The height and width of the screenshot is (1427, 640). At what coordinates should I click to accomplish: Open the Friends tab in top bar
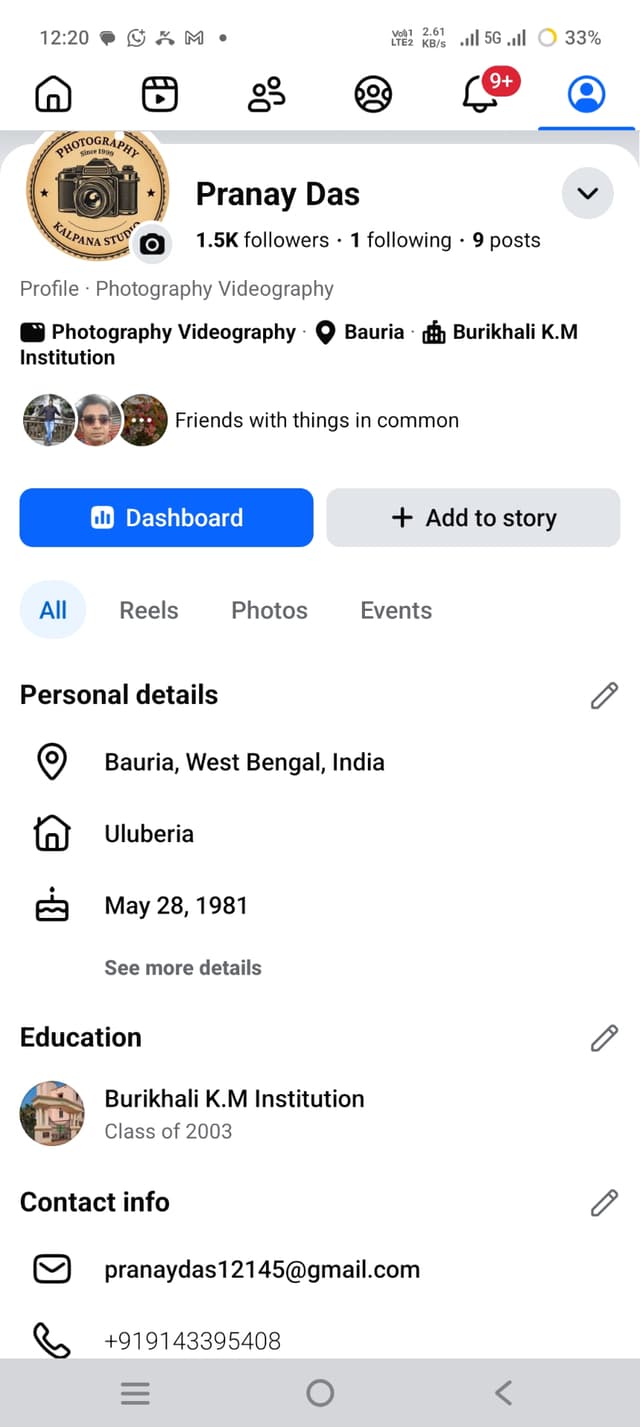[267, 95]
